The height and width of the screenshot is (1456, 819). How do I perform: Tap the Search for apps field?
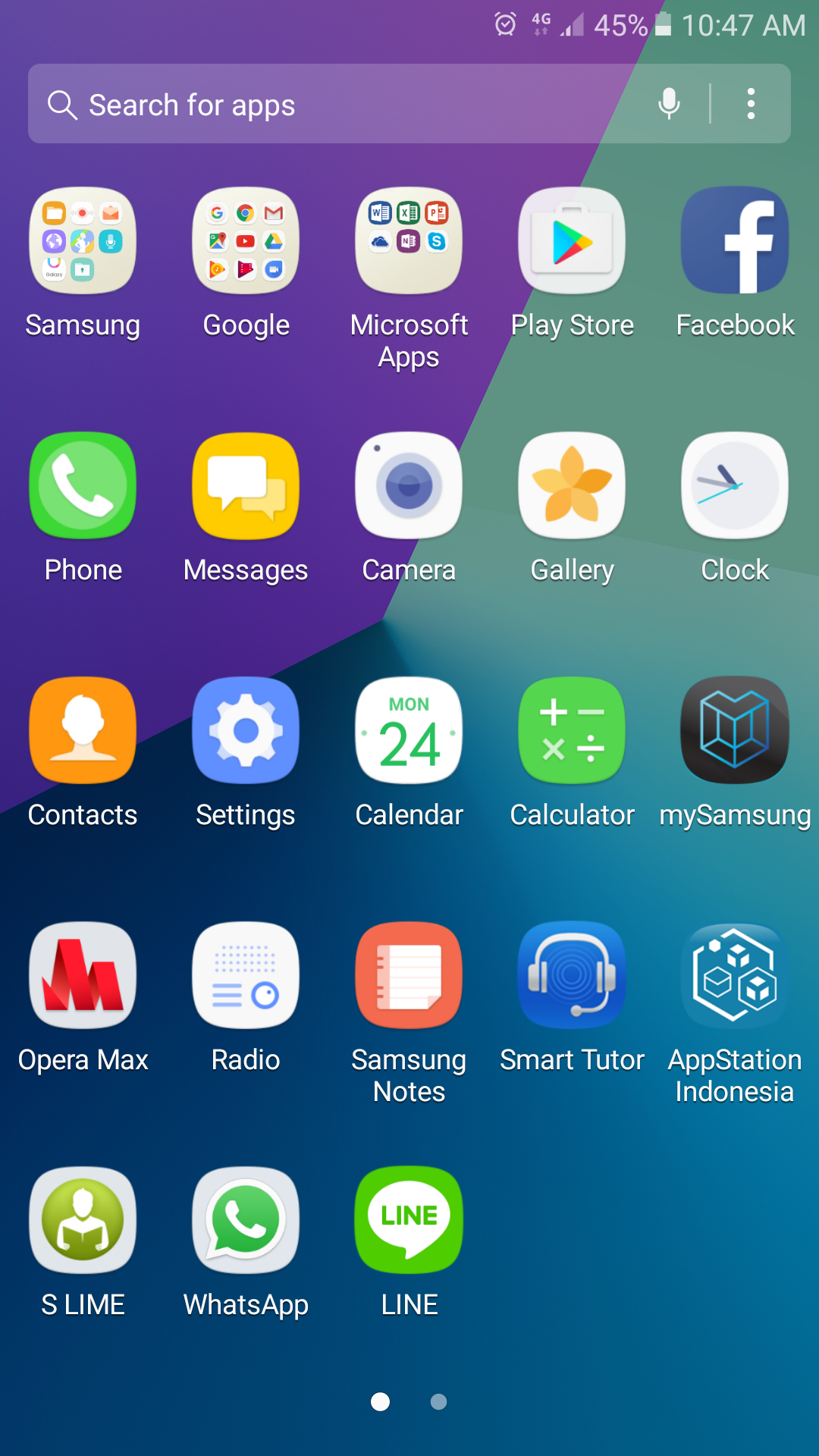(x=341, y=105)
